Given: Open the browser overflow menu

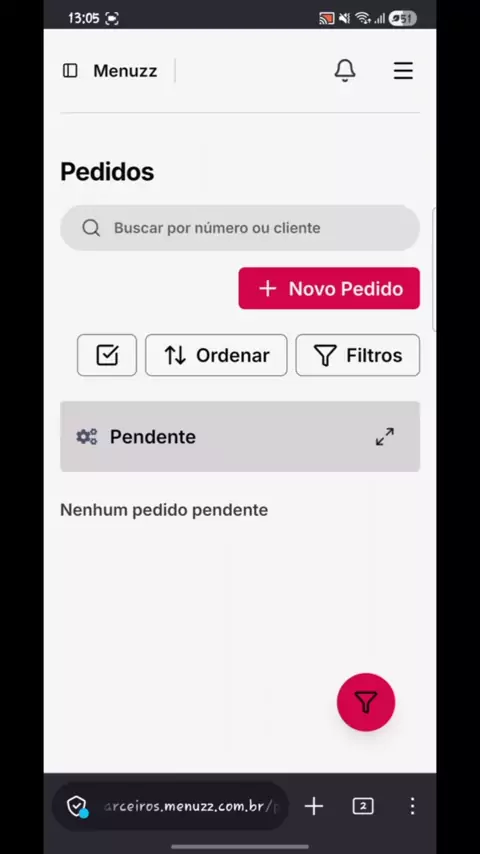Looking at the screenshot, I should tap(412, 806).
